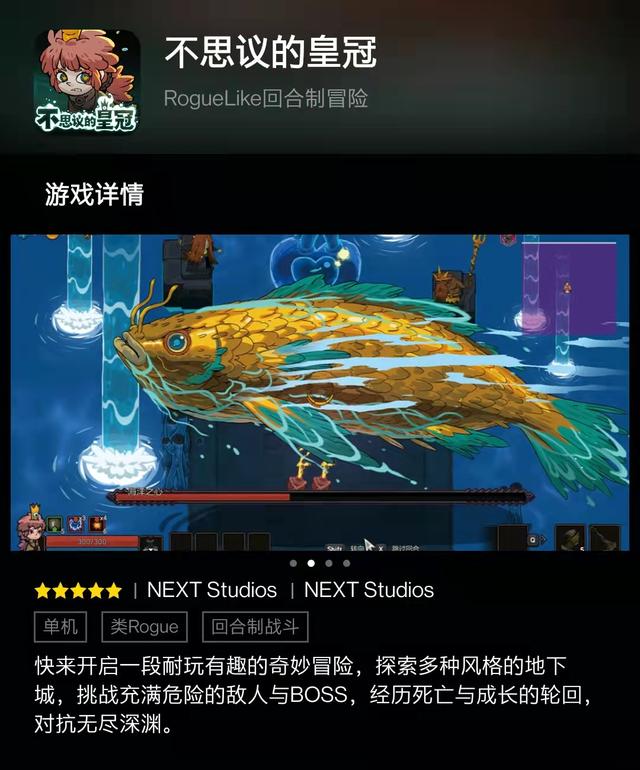Tap the 类Rogue tag chip
The height and width of the screenshot is (770, 640).
(x=144, y=627)
